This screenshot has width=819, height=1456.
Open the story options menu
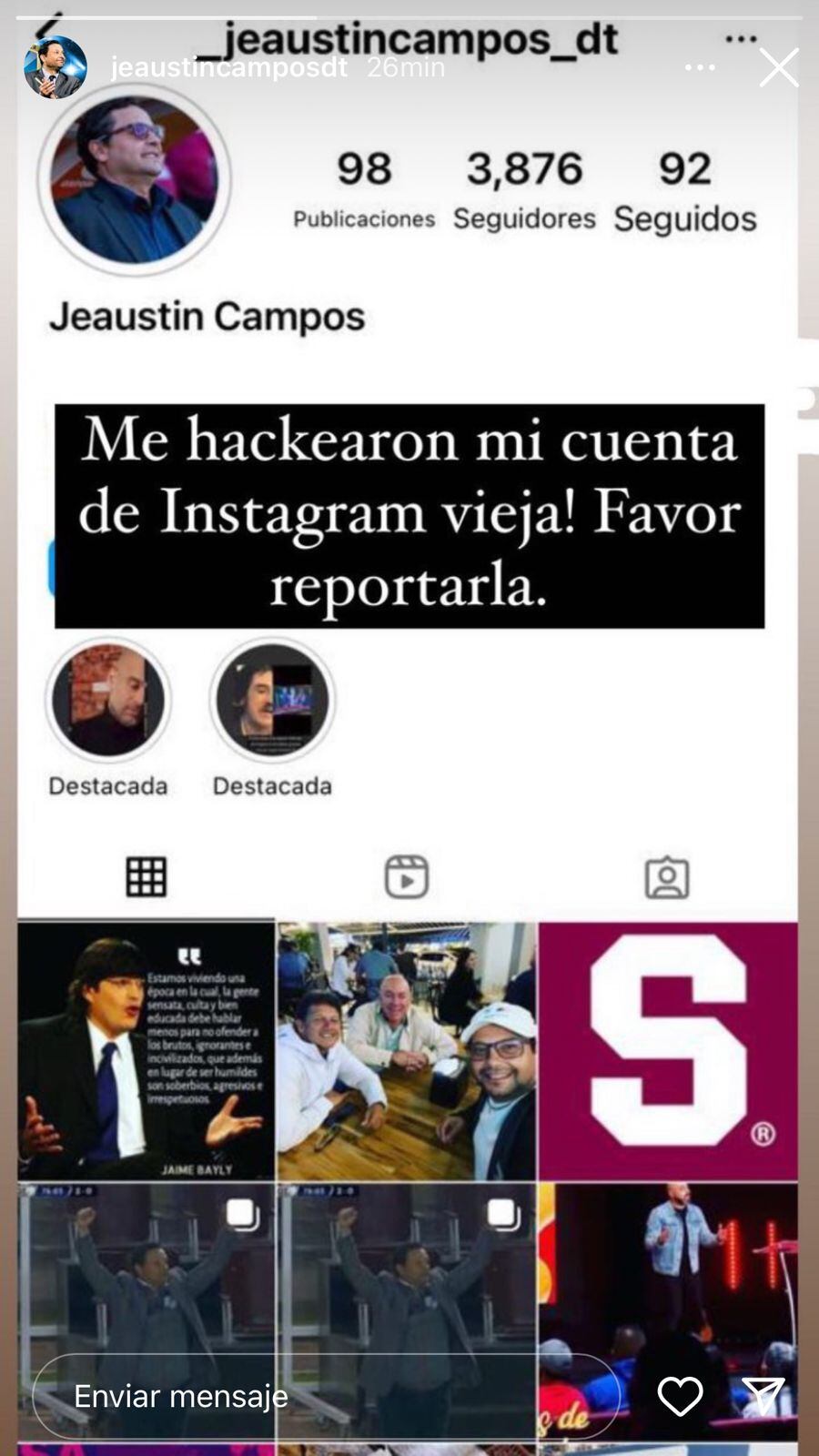click(699, 68)
